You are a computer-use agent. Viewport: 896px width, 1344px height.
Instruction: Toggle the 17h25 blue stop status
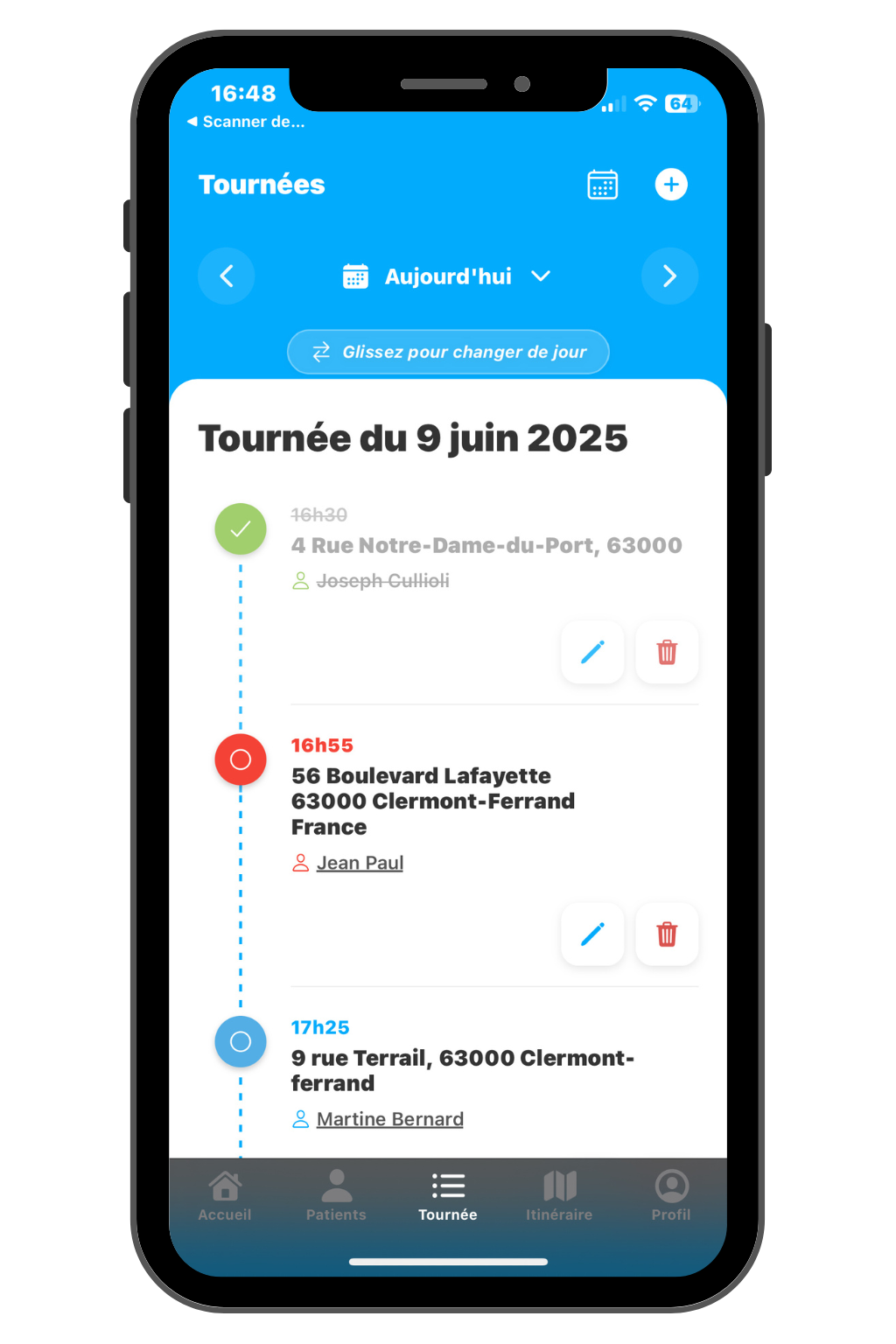[240, 1041]
